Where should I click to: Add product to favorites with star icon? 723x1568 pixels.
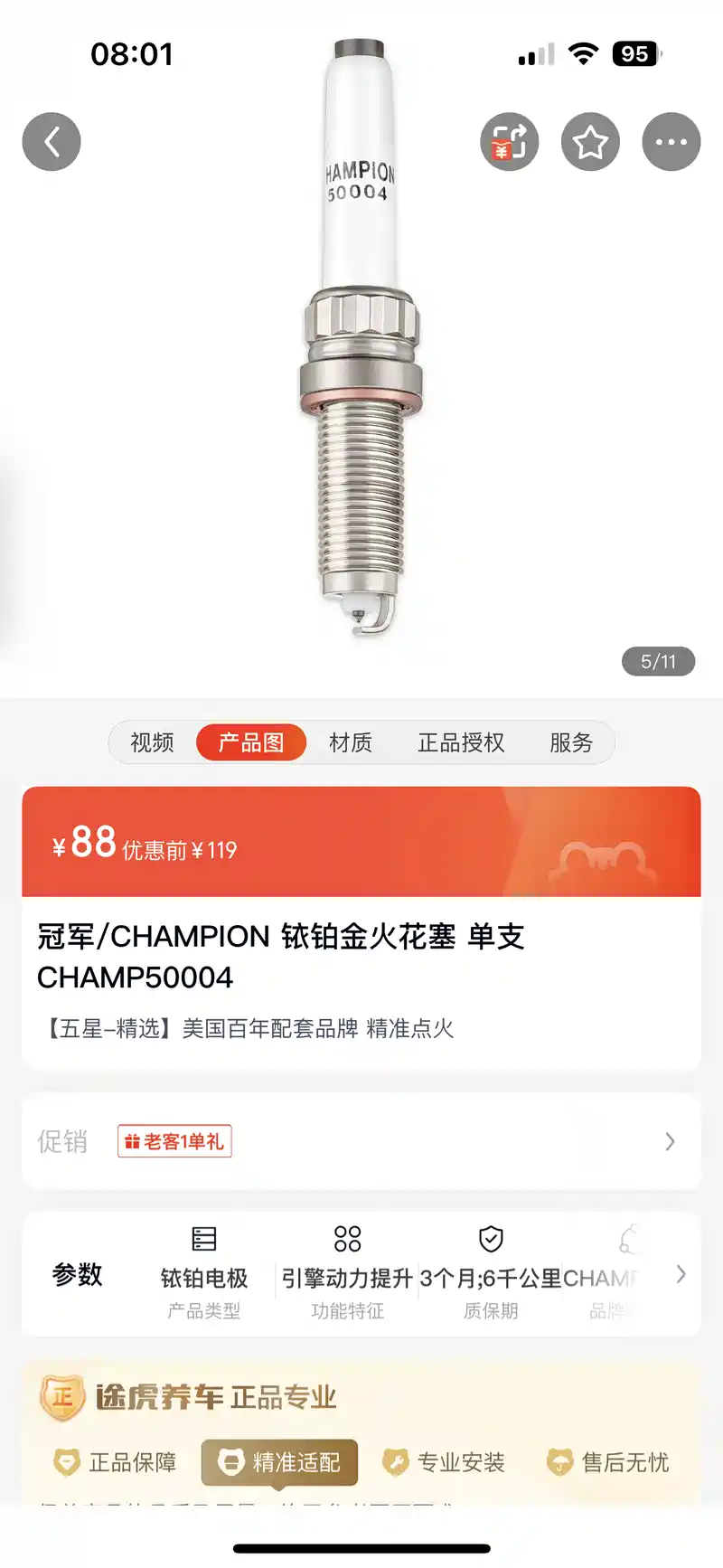(590, 142)
